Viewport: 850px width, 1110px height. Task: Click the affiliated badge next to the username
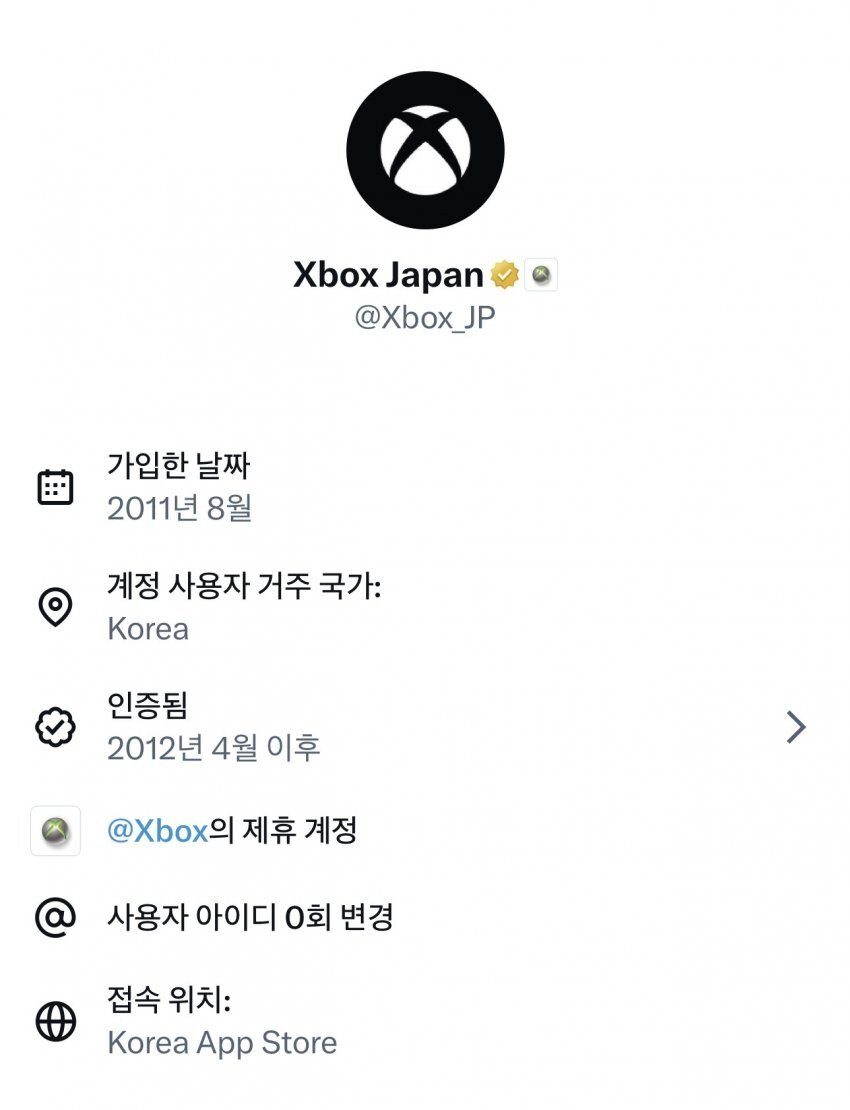(x=540, y=273)
